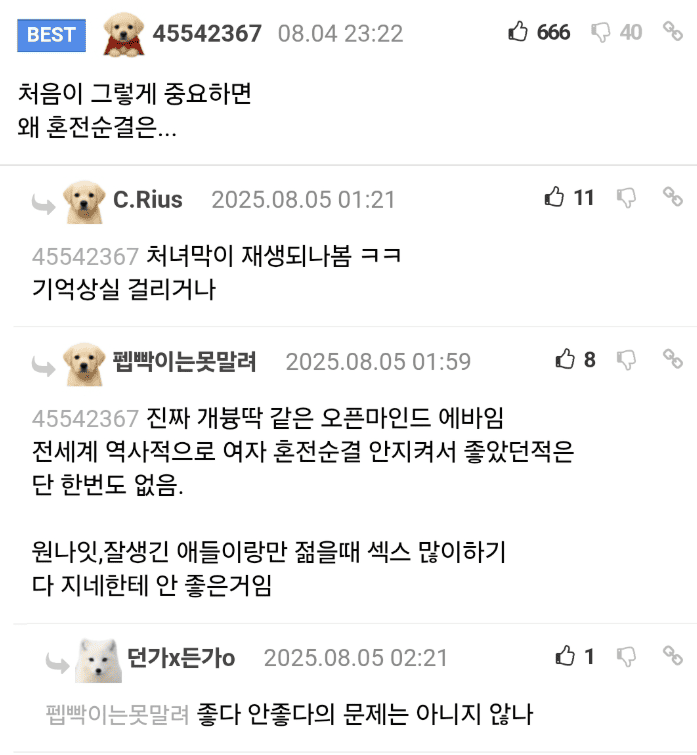This screenshot has width=697, height=755.
Task: Upvote the BEST comment by 45542367
Action: click(x=518, y=33)
